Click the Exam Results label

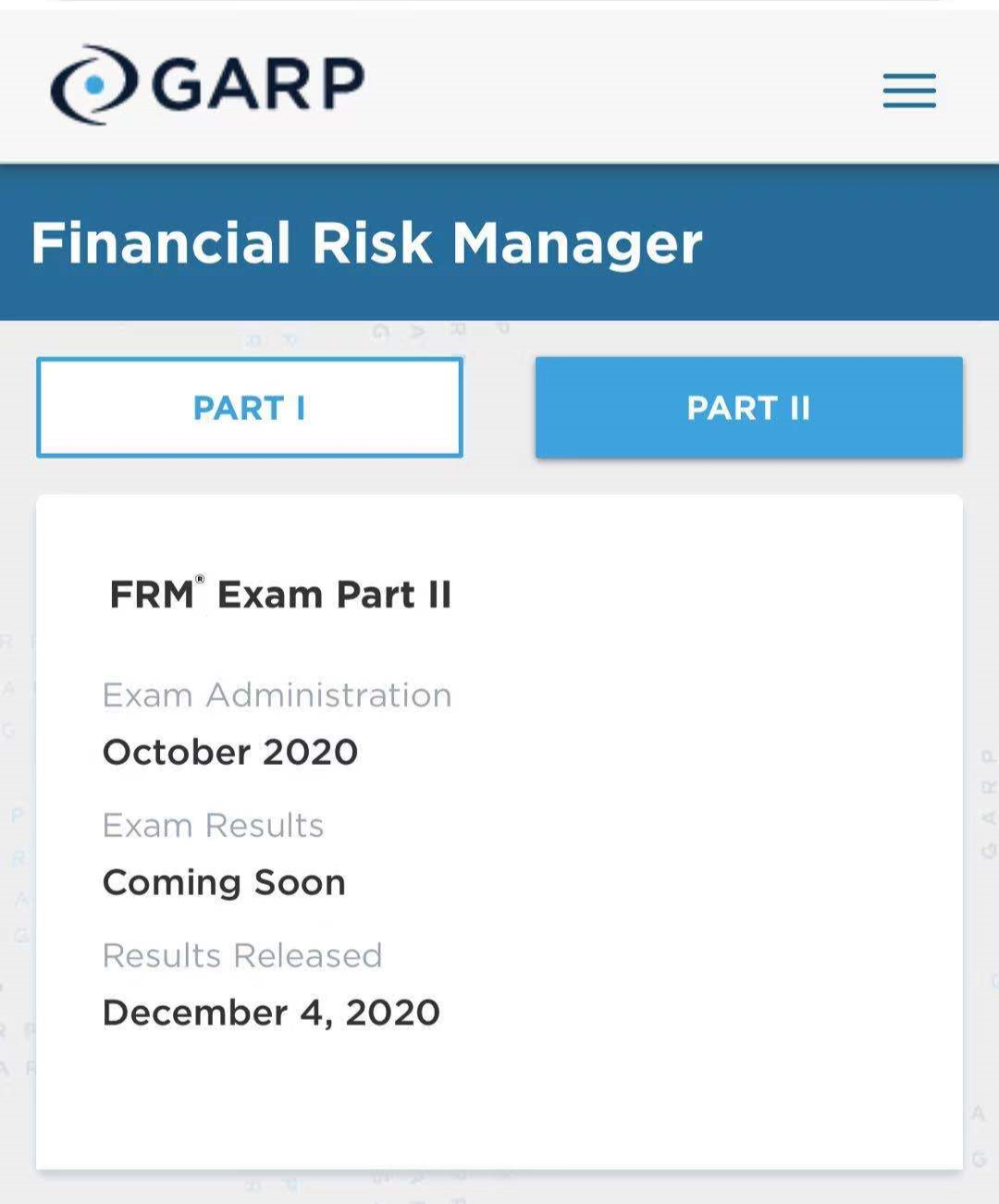pyautogui.click(x=214, y=826)
